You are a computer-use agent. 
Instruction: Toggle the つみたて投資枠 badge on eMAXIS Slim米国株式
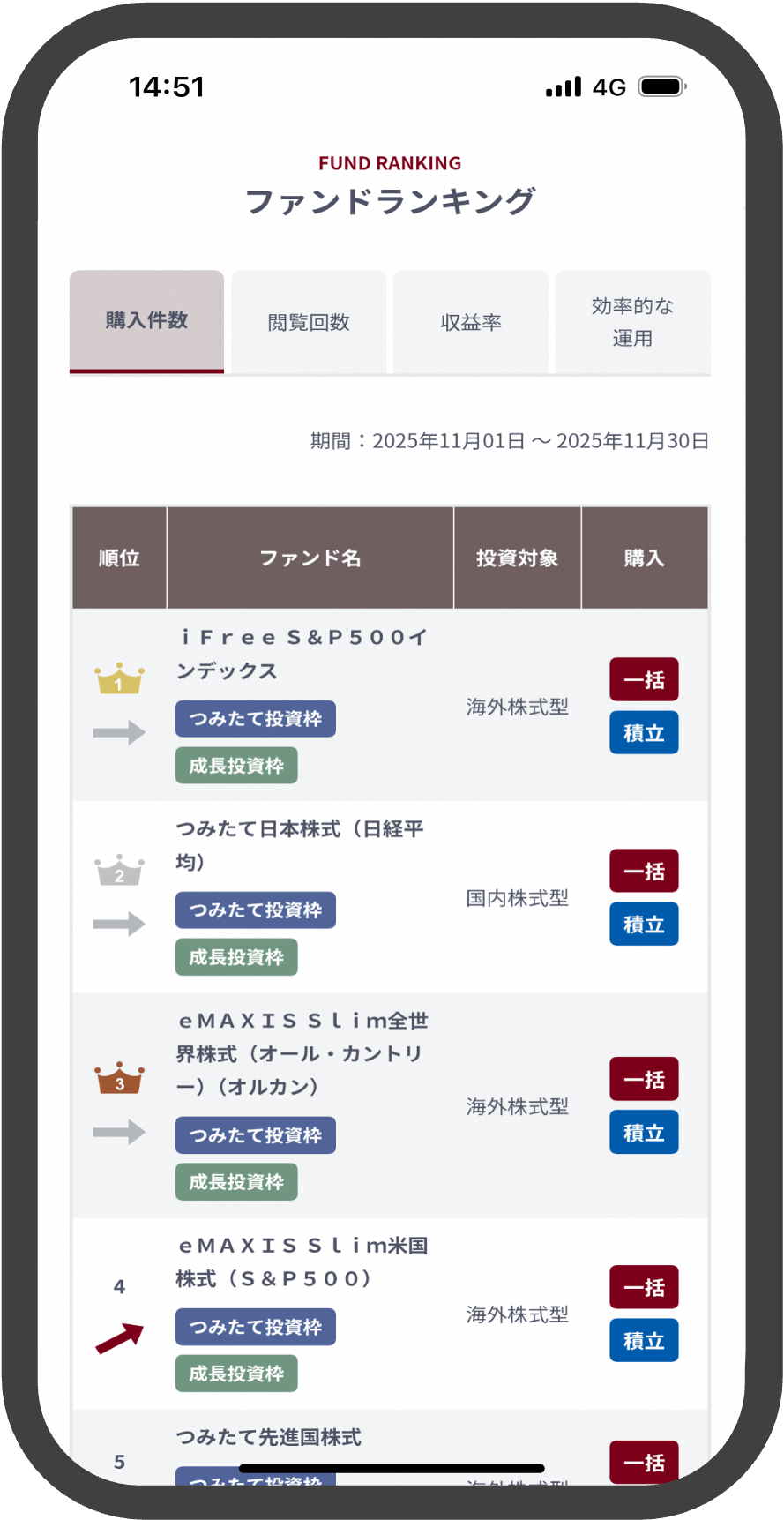coord(255,1327)
